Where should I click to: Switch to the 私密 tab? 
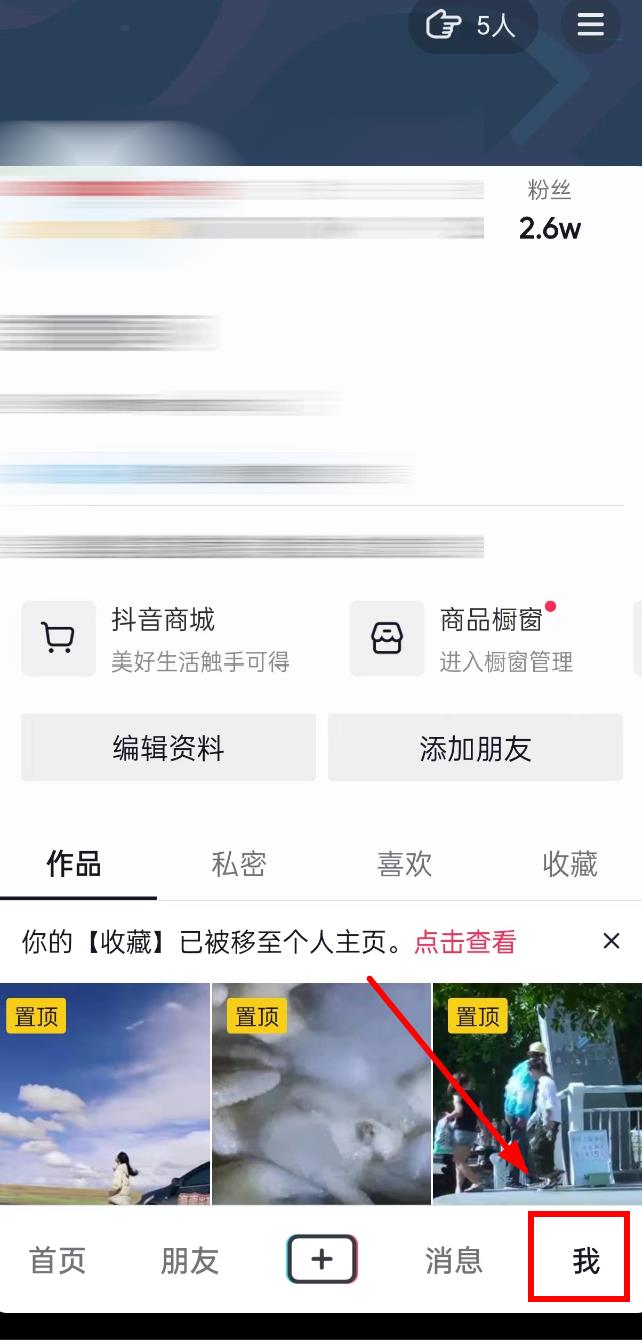(x=239, y=864)
